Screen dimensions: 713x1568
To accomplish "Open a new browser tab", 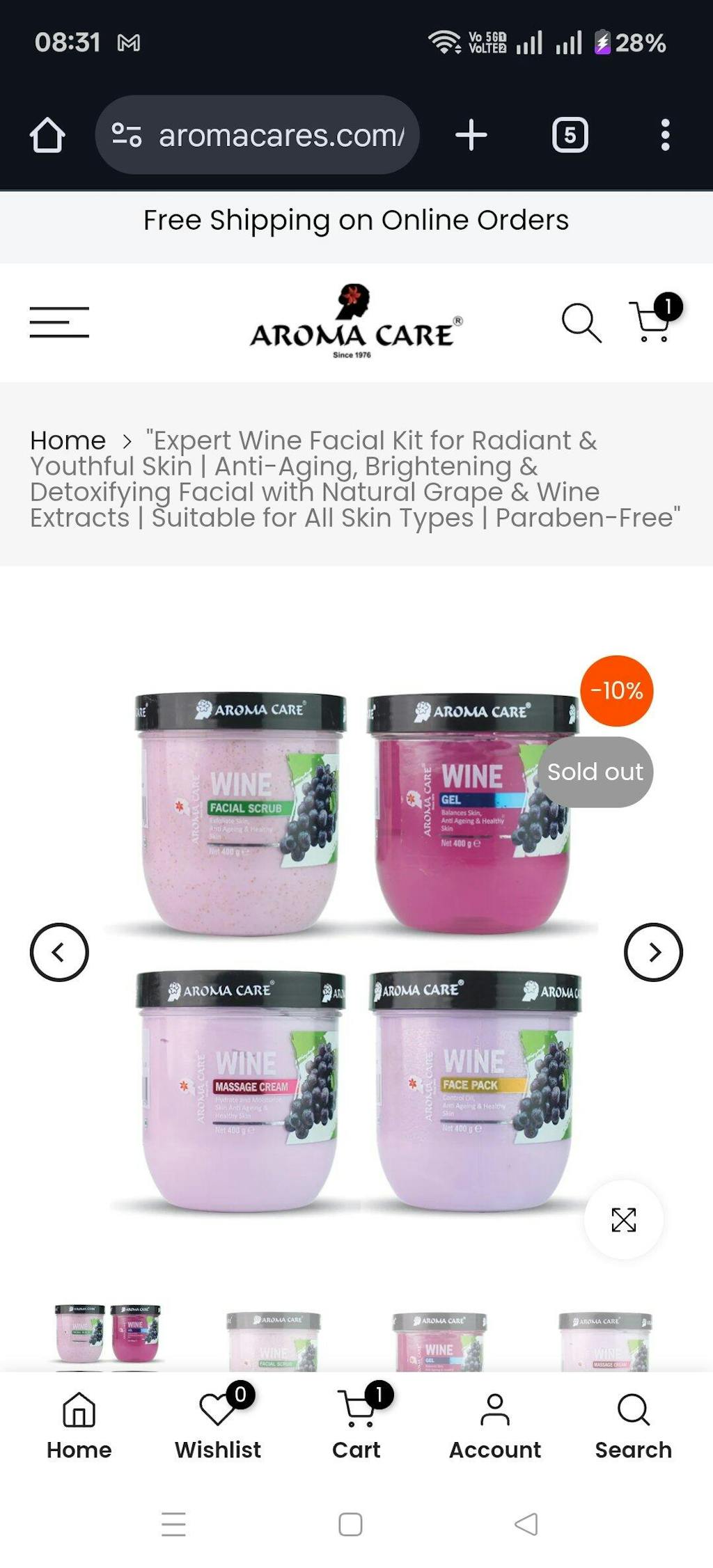I will (471, 135).
